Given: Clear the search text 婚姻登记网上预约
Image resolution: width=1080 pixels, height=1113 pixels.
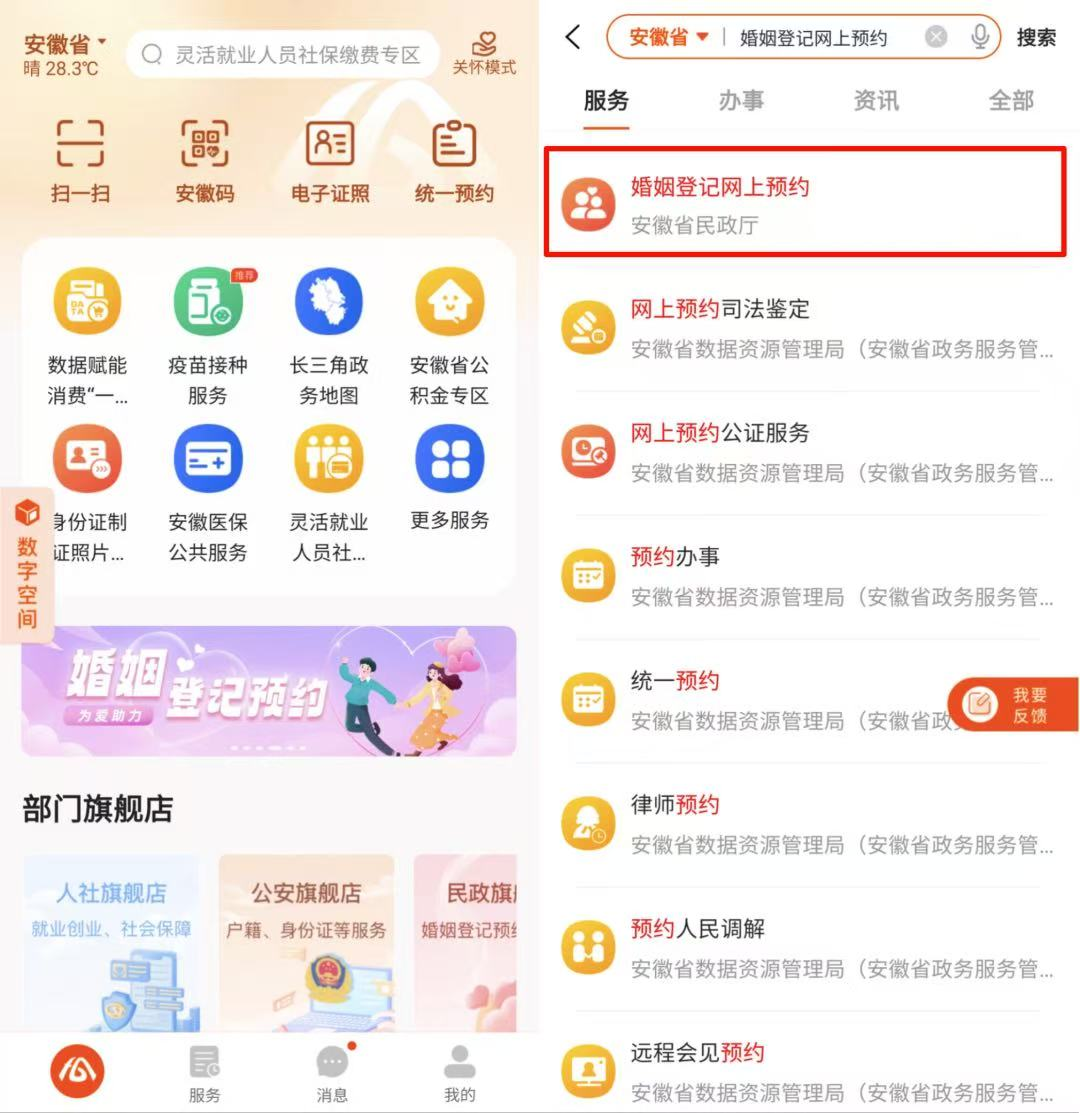Looking at the screenshot, I should coord(936,38).
